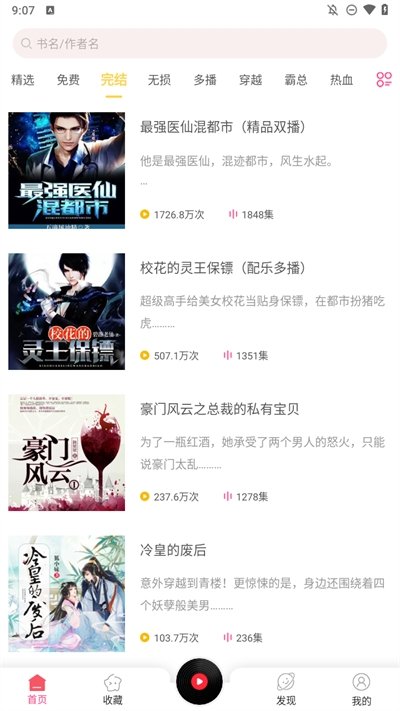This screenshot has height=711, width=400.
Task: Select the 霸总 tab
Action: (296, 80)
